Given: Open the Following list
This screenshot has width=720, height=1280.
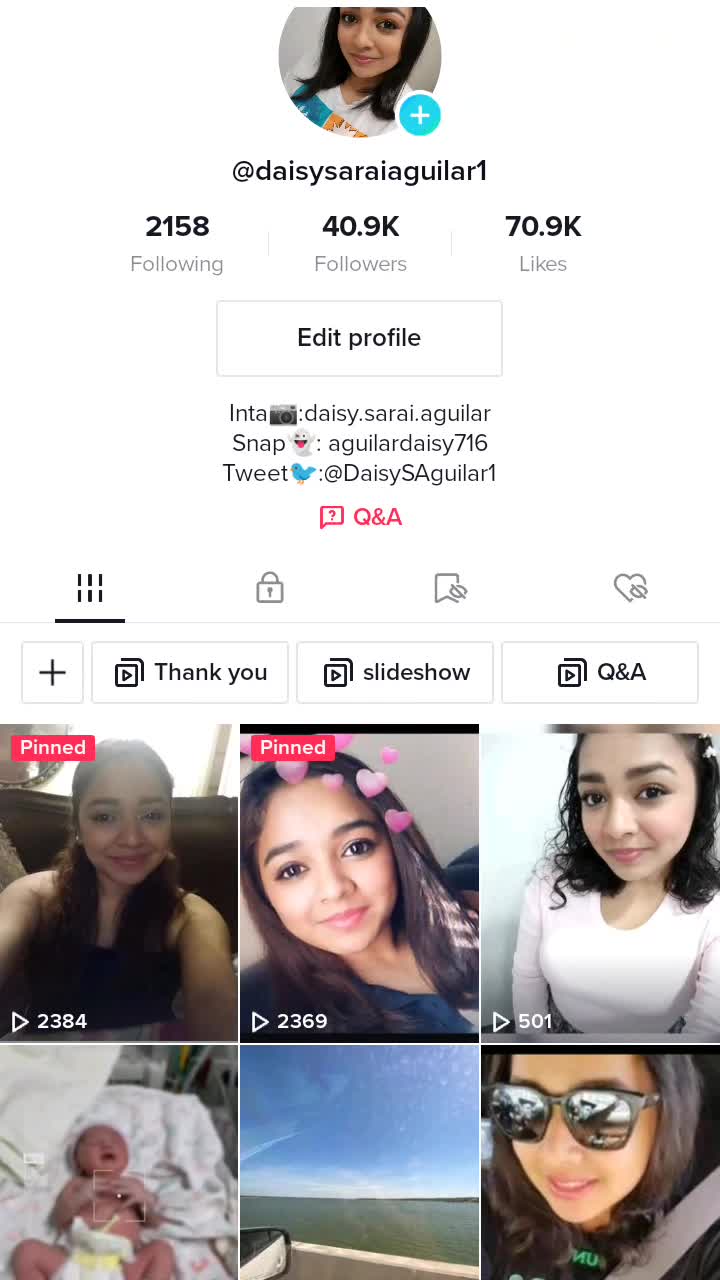Looking at the screenshot, I should tap(177, 244).
